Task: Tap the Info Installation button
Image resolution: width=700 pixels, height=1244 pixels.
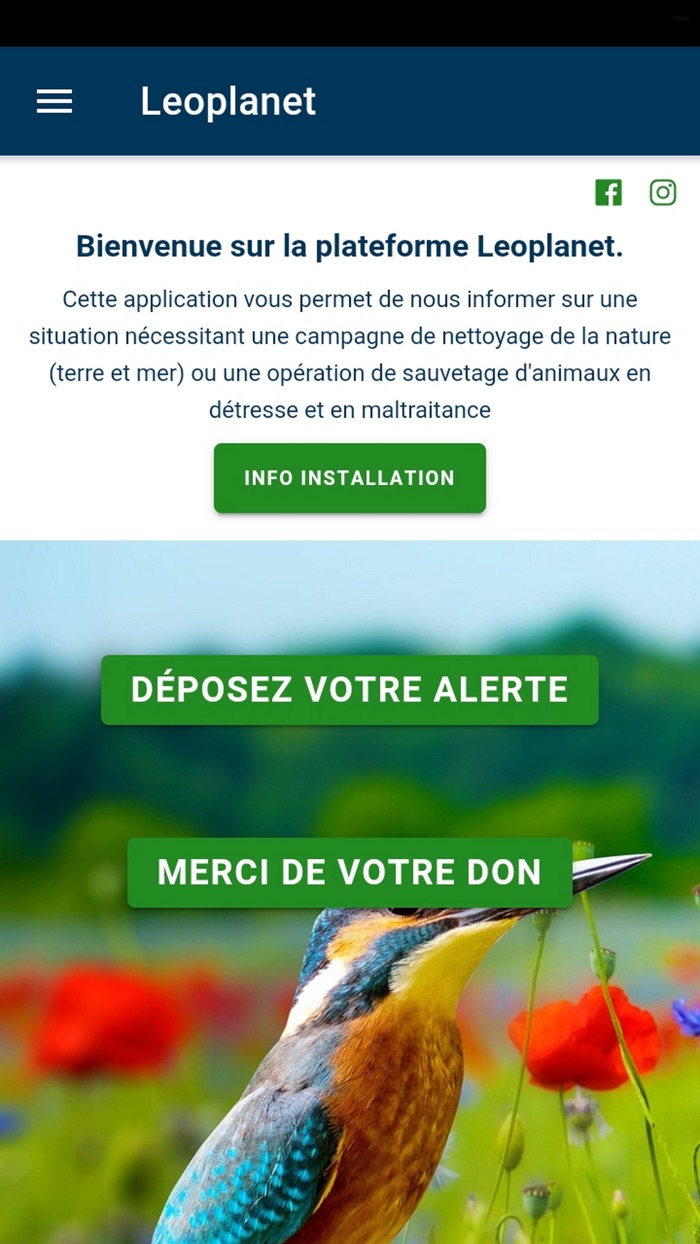Action: pyautogui.click(x=350, y=478)
